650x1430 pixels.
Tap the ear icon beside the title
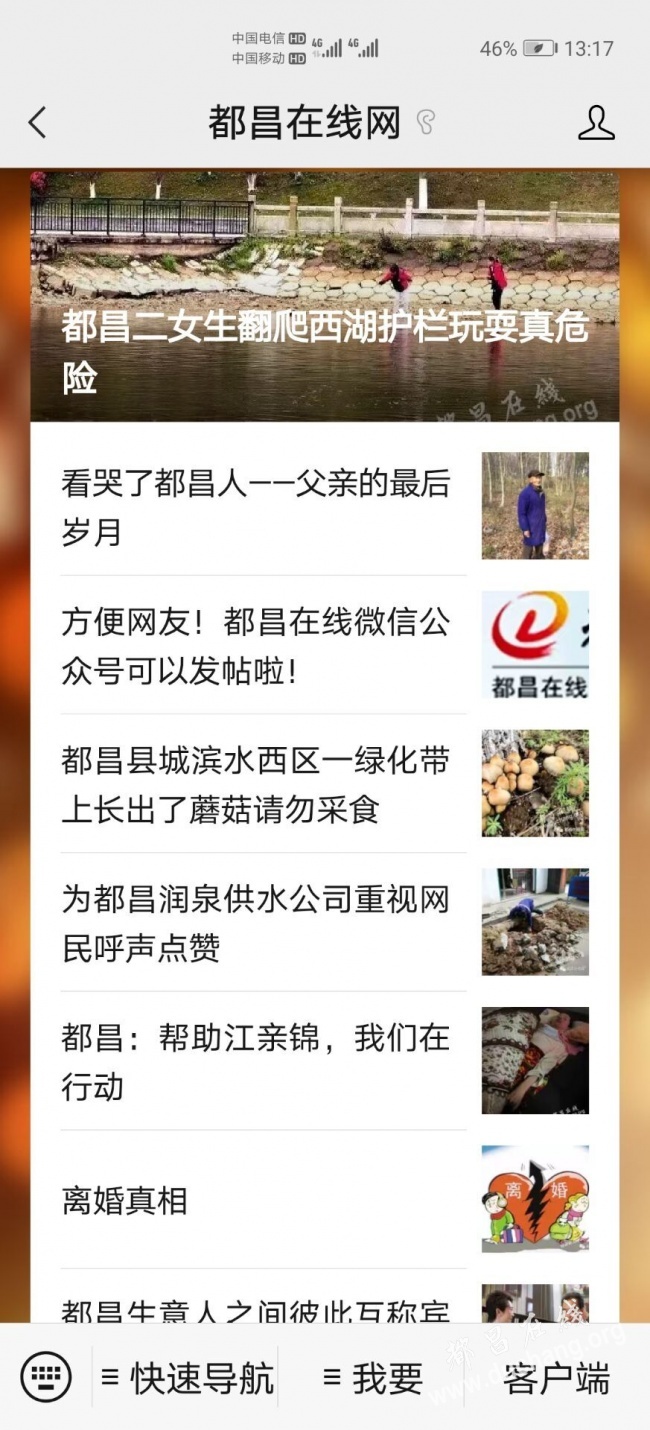pos(426,123)
